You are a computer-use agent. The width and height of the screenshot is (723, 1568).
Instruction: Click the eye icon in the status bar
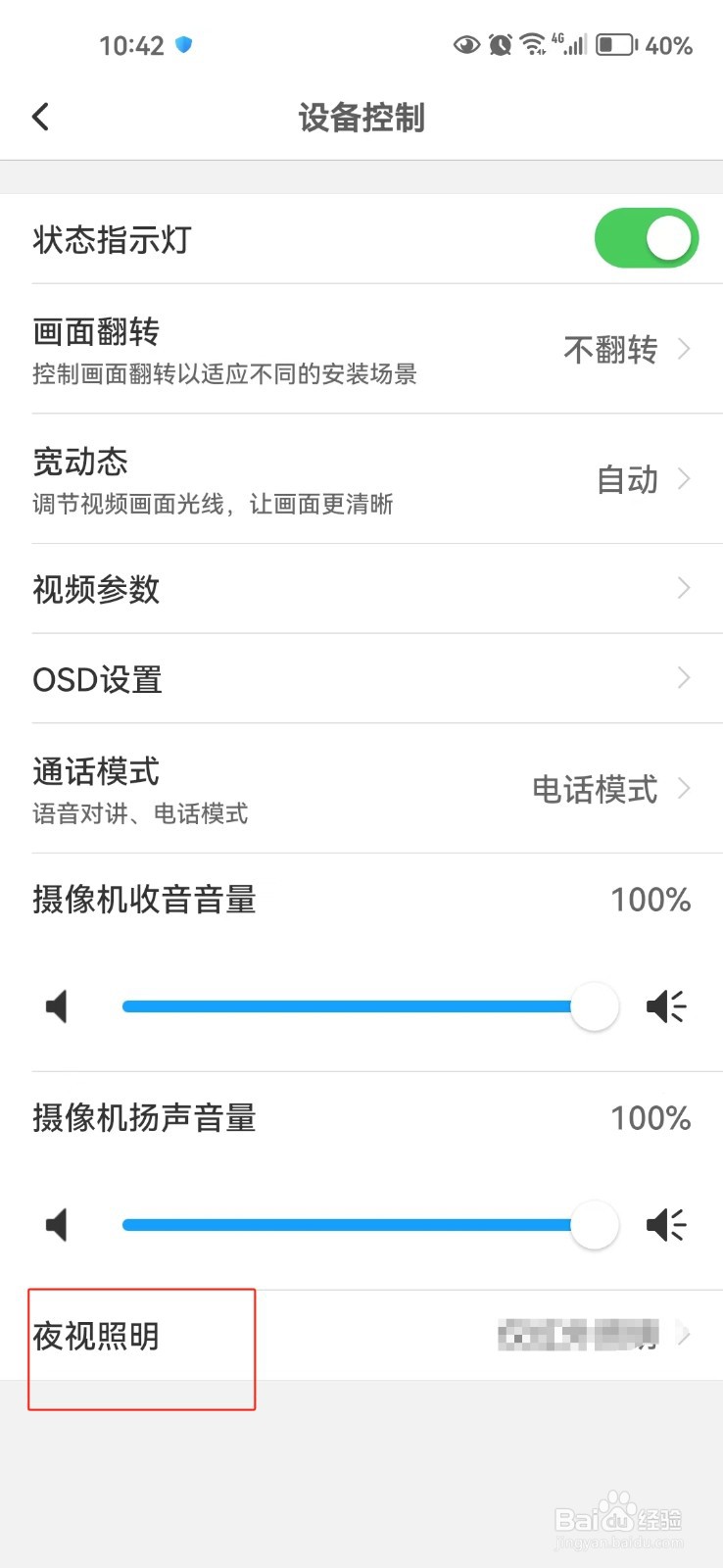pos(467,44)
